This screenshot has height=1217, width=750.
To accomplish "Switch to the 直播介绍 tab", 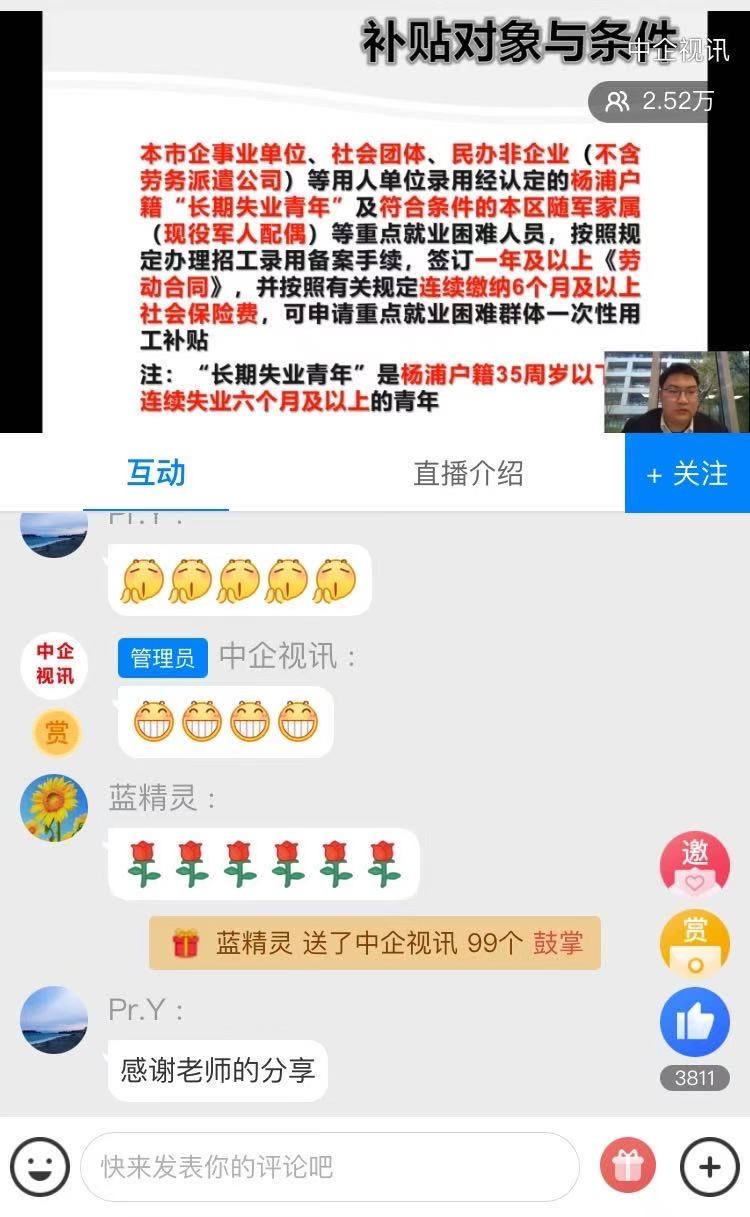I will (x=468, y=473).
